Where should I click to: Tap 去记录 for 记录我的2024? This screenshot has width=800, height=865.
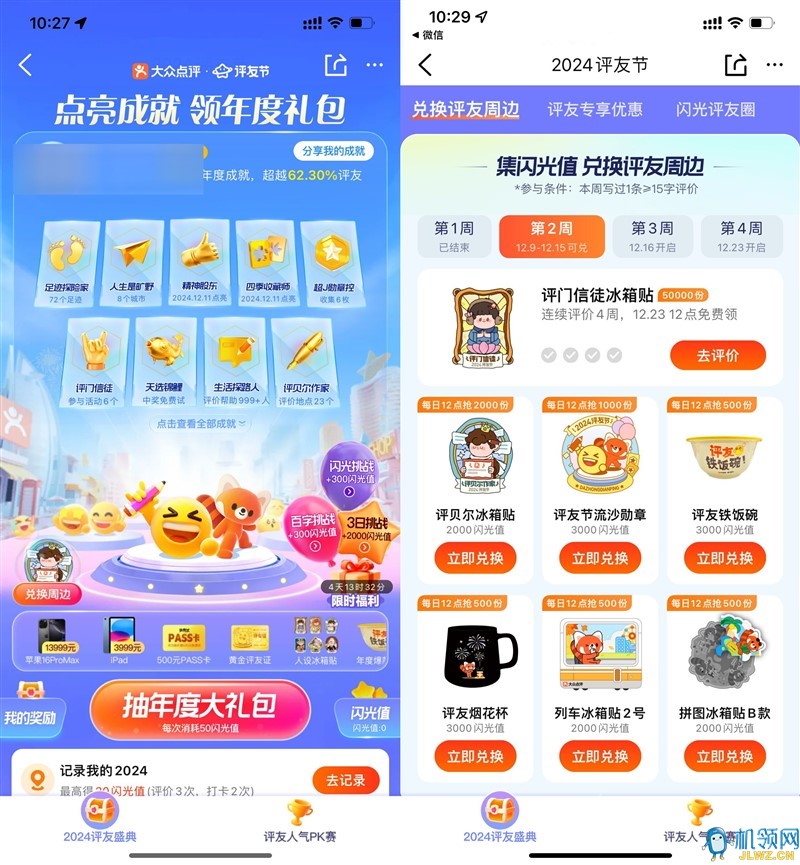(346, 779)
